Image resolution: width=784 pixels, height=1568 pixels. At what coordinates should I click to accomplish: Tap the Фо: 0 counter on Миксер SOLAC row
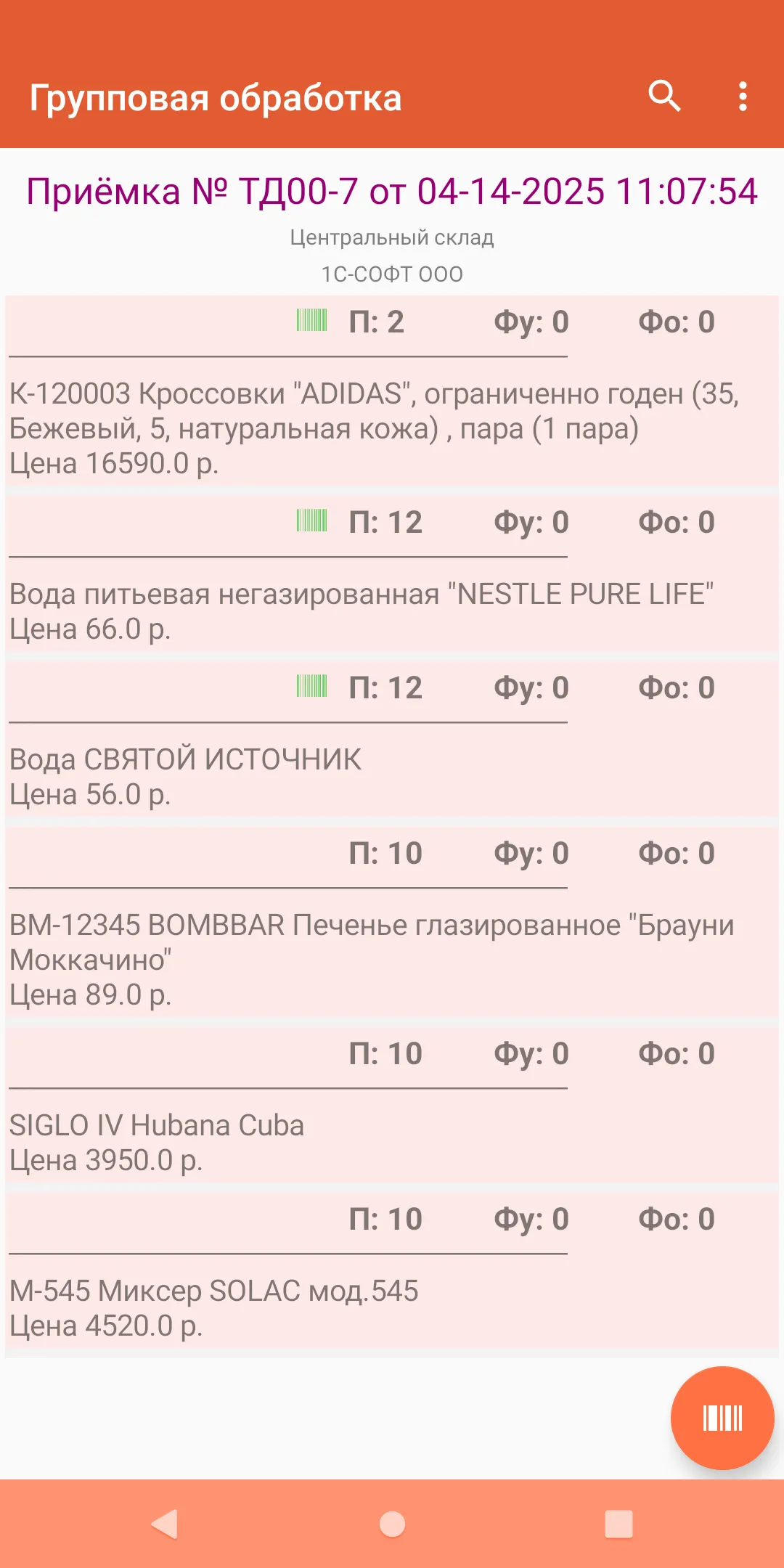pyautogui.click(x=676, y=1220)
